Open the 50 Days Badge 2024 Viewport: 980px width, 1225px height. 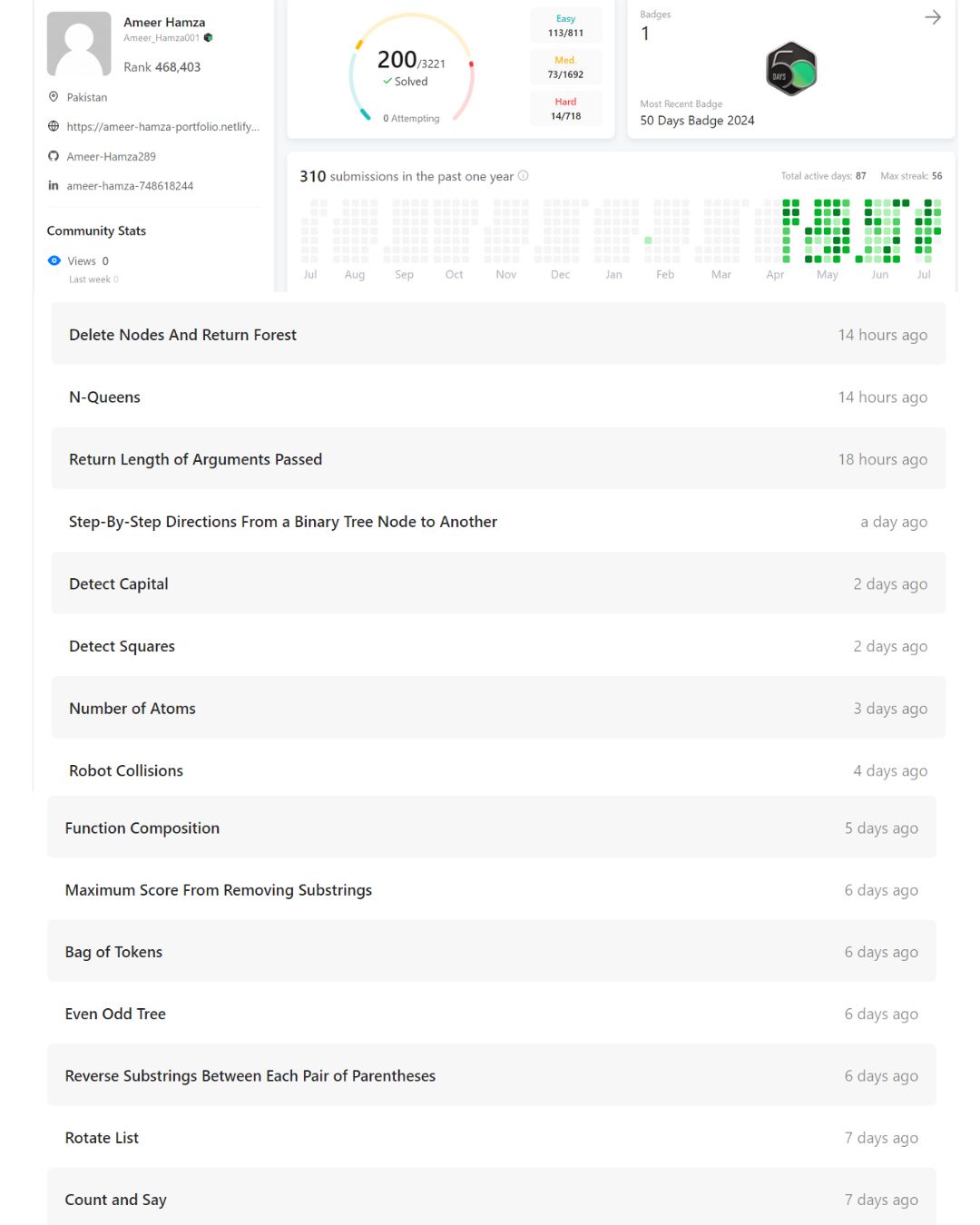click(791, 69)
